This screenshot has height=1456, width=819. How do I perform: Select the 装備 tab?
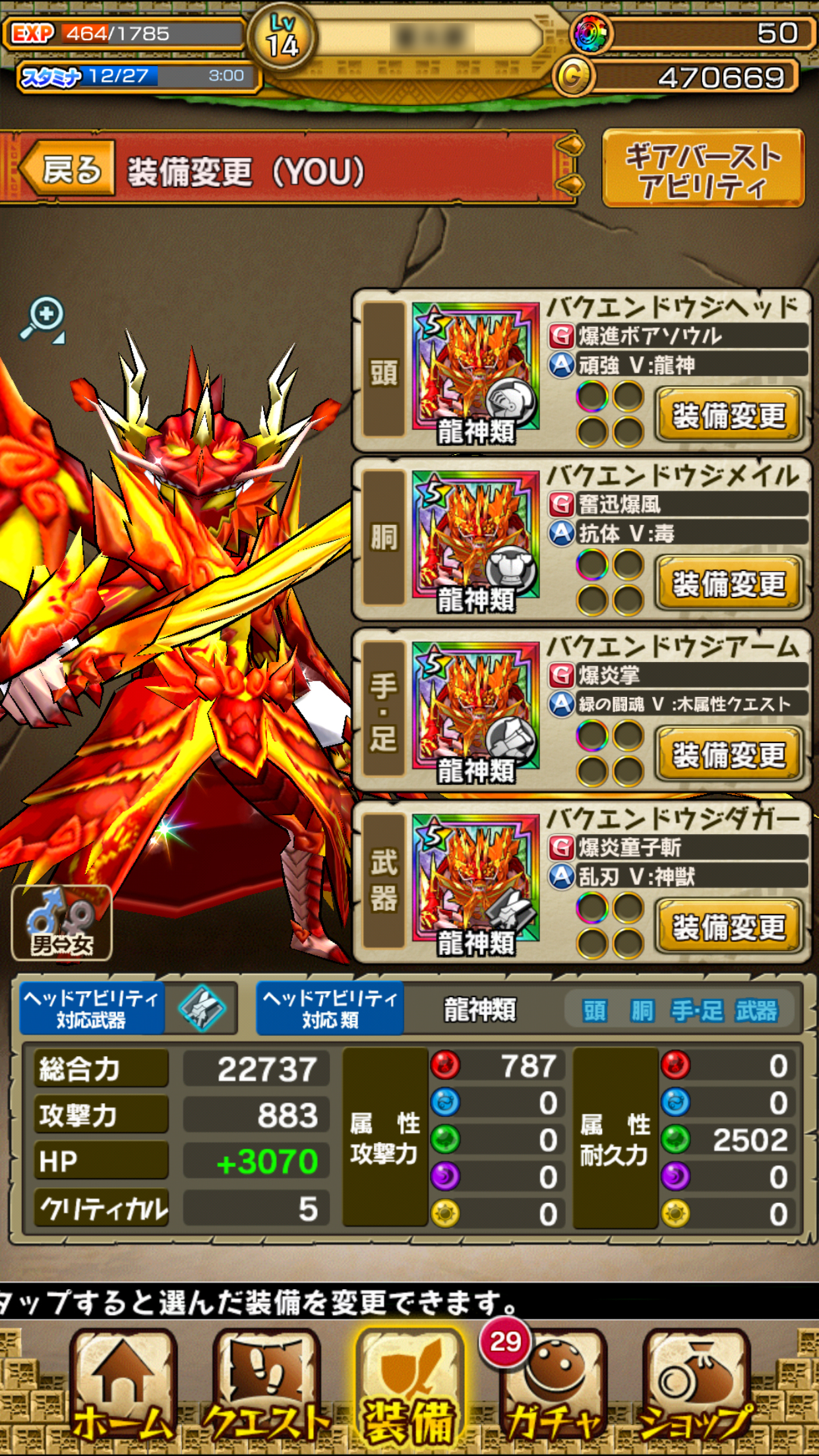(409, 1387)
